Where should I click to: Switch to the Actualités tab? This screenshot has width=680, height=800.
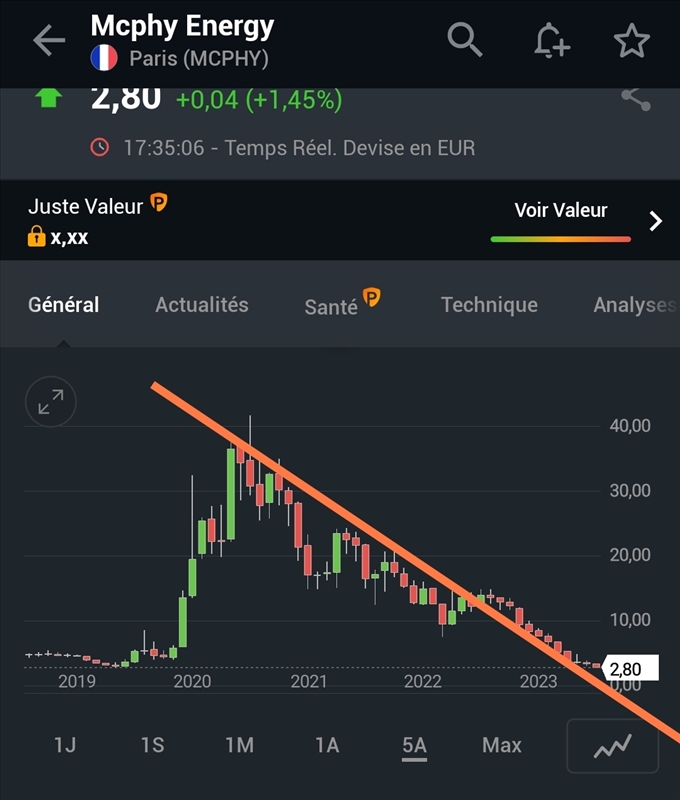click(201, 305)
